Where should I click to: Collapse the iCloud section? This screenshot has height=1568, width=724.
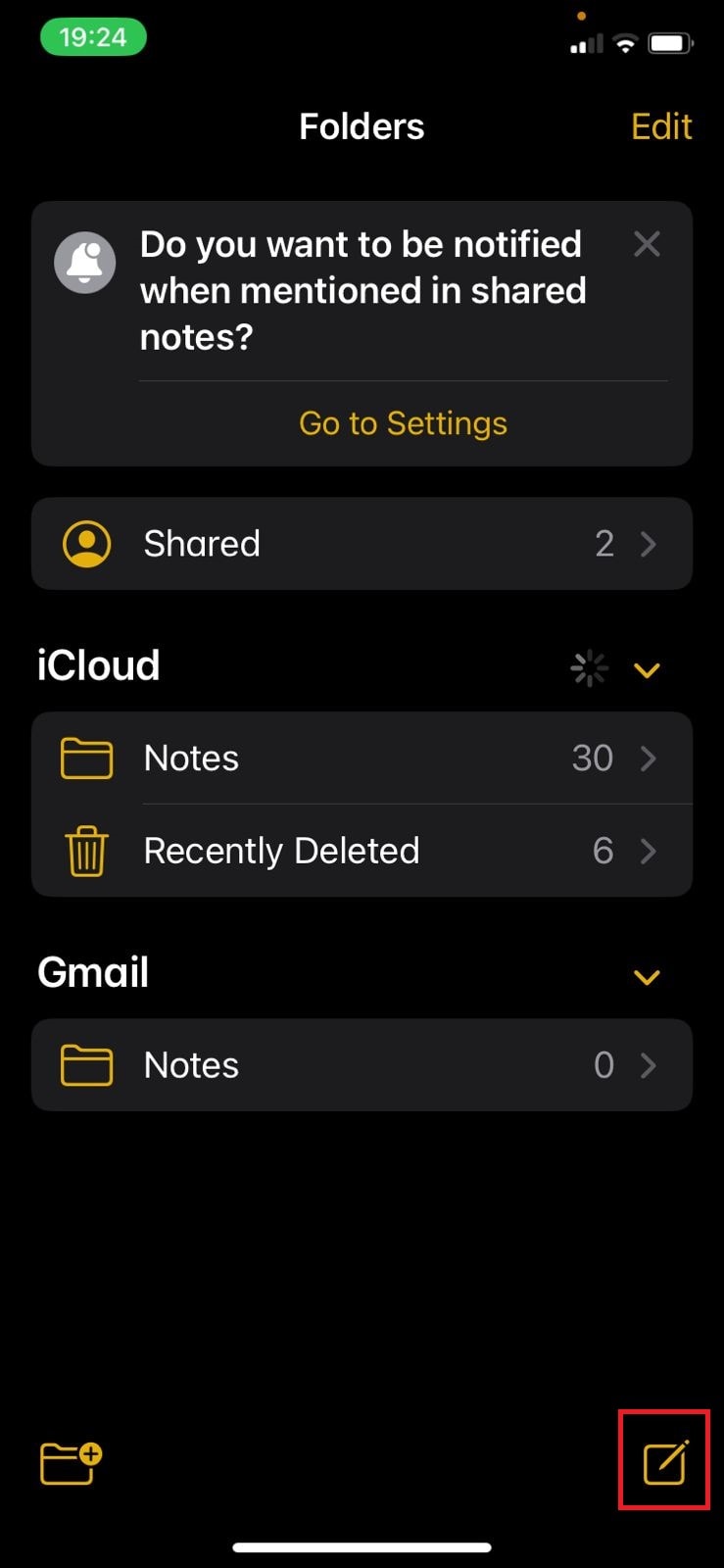click(x=647, y=670)
